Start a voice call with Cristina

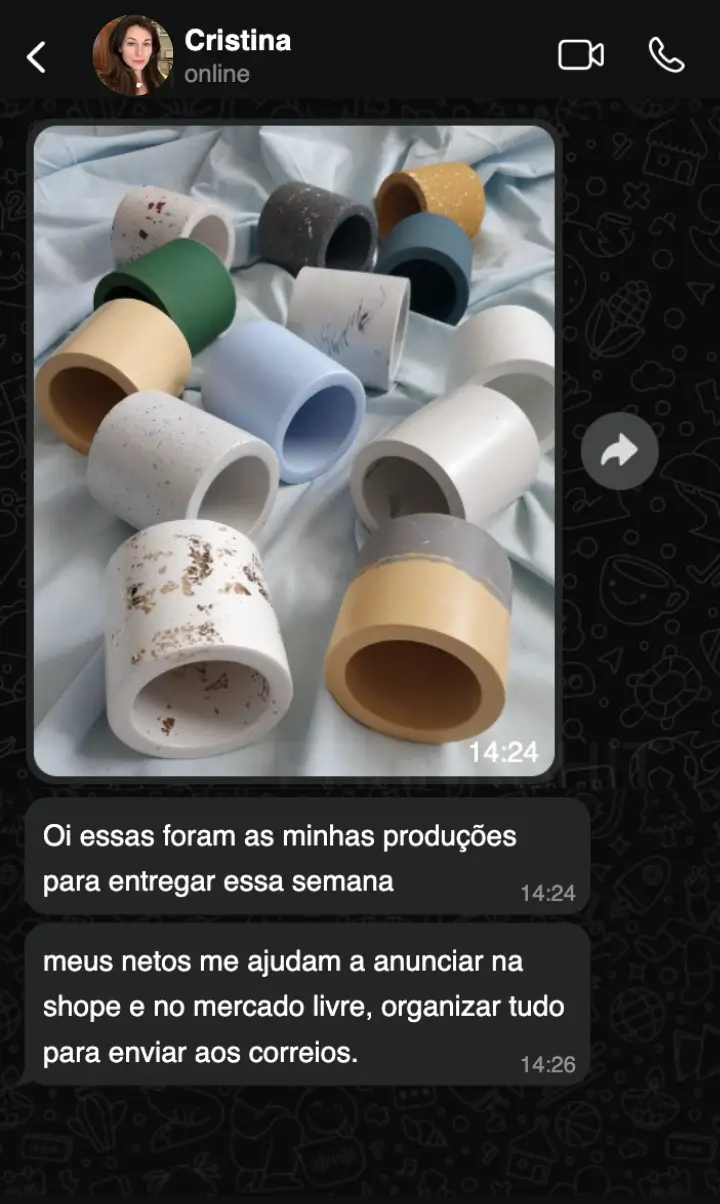coord(666,55)
